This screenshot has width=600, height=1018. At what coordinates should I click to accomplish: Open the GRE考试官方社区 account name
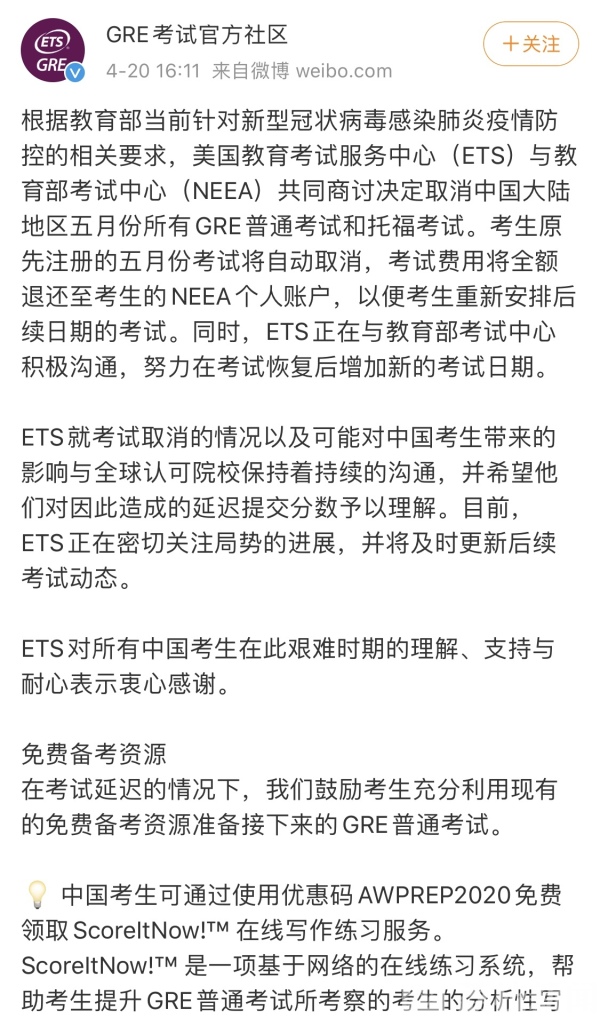point(197,34)
